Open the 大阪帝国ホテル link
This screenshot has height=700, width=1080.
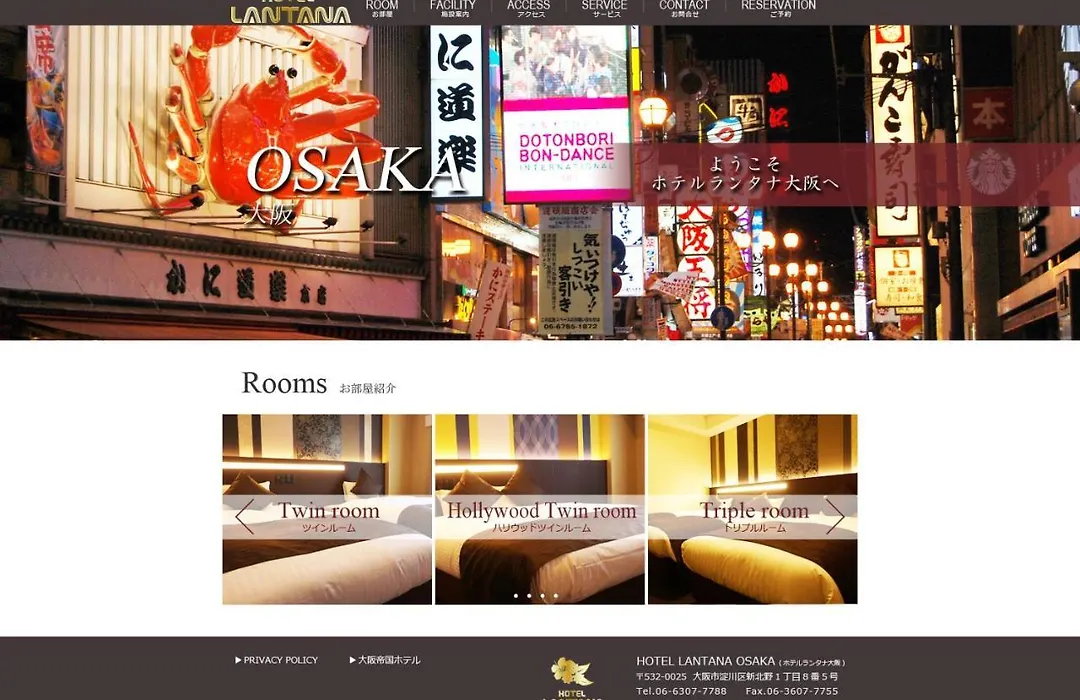click(x=389, y=660)
